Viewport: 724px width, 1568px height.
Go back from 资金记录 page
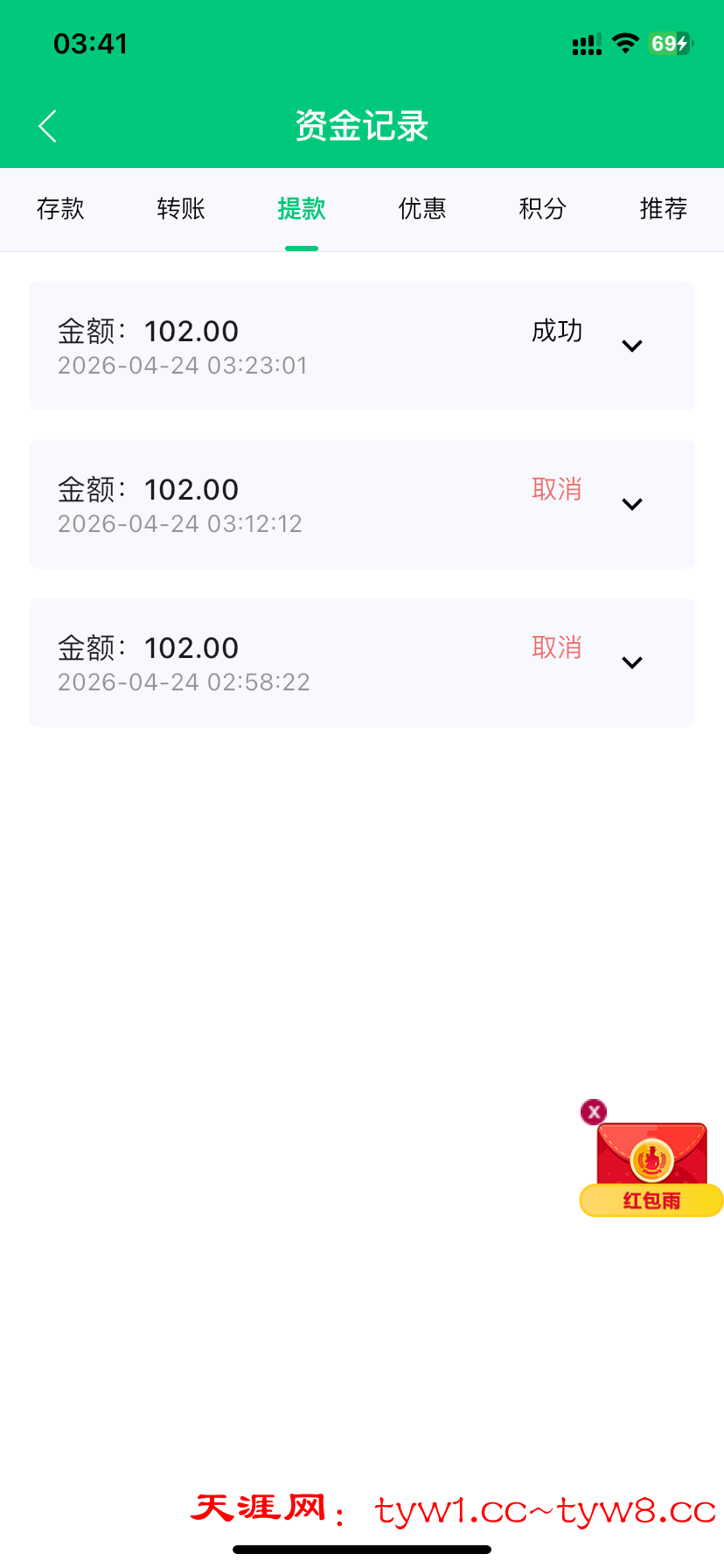[x=48, y=126]
